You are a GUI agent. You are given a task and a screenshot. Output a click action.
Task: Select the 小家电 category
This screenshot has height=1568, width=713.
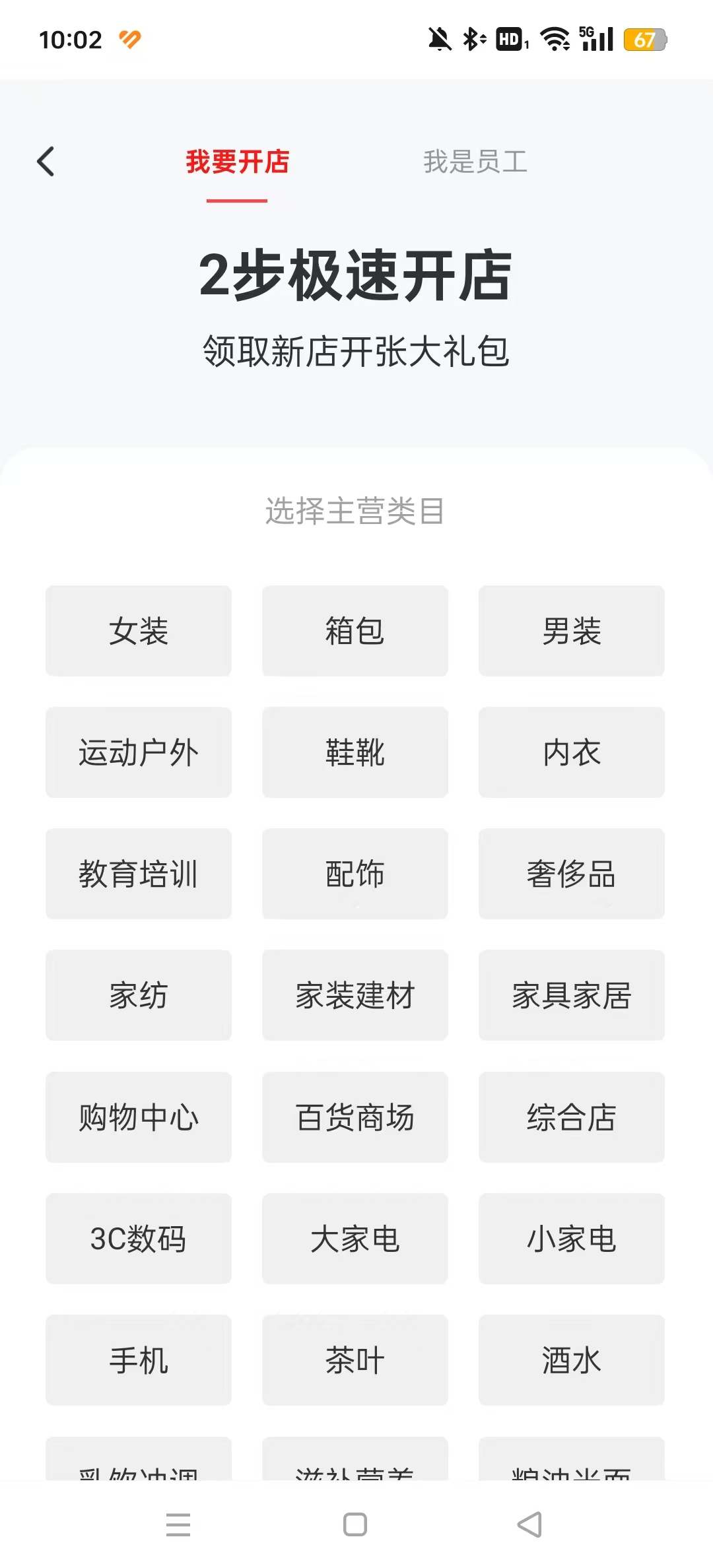(x=572, y=1239)
